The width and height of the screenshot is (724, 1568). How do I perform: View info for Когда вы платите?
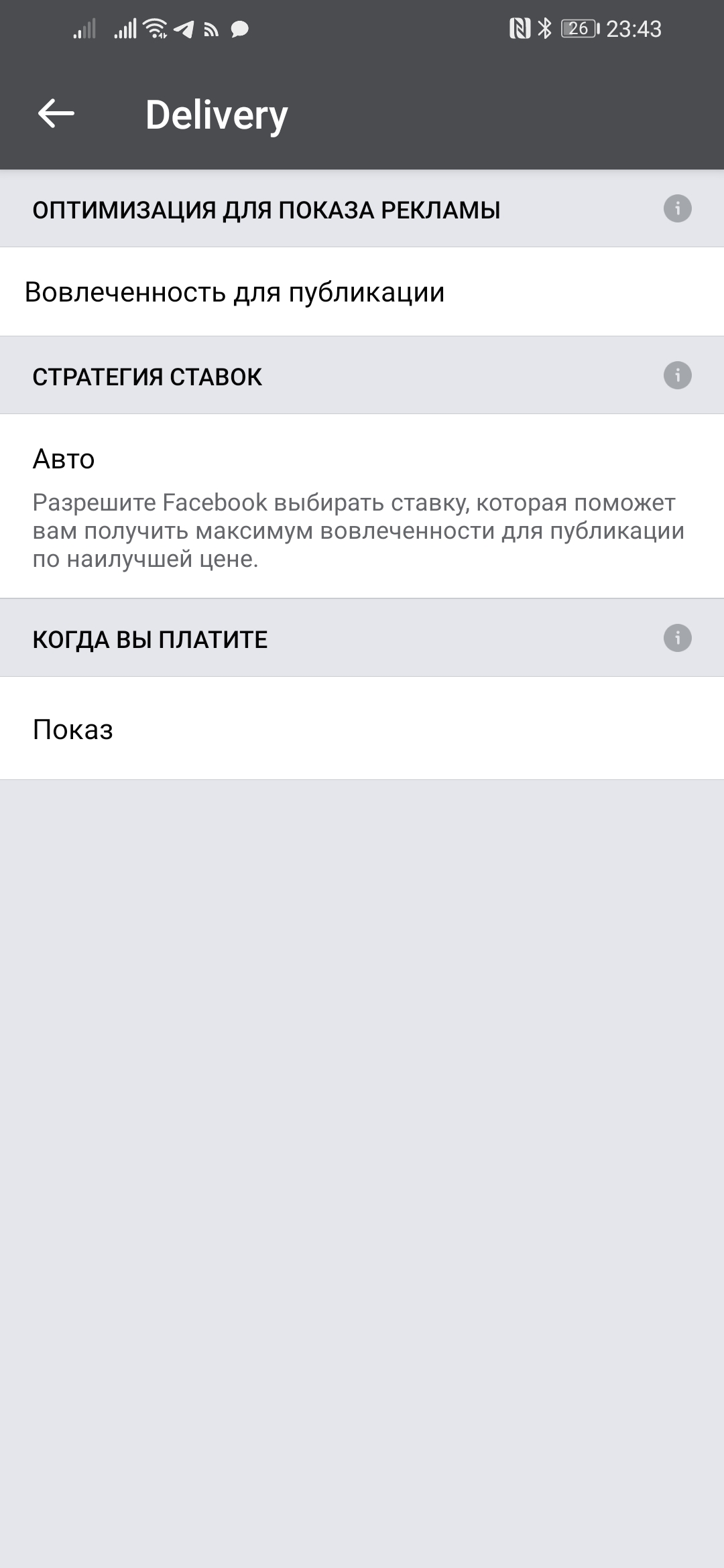point(677,638)
